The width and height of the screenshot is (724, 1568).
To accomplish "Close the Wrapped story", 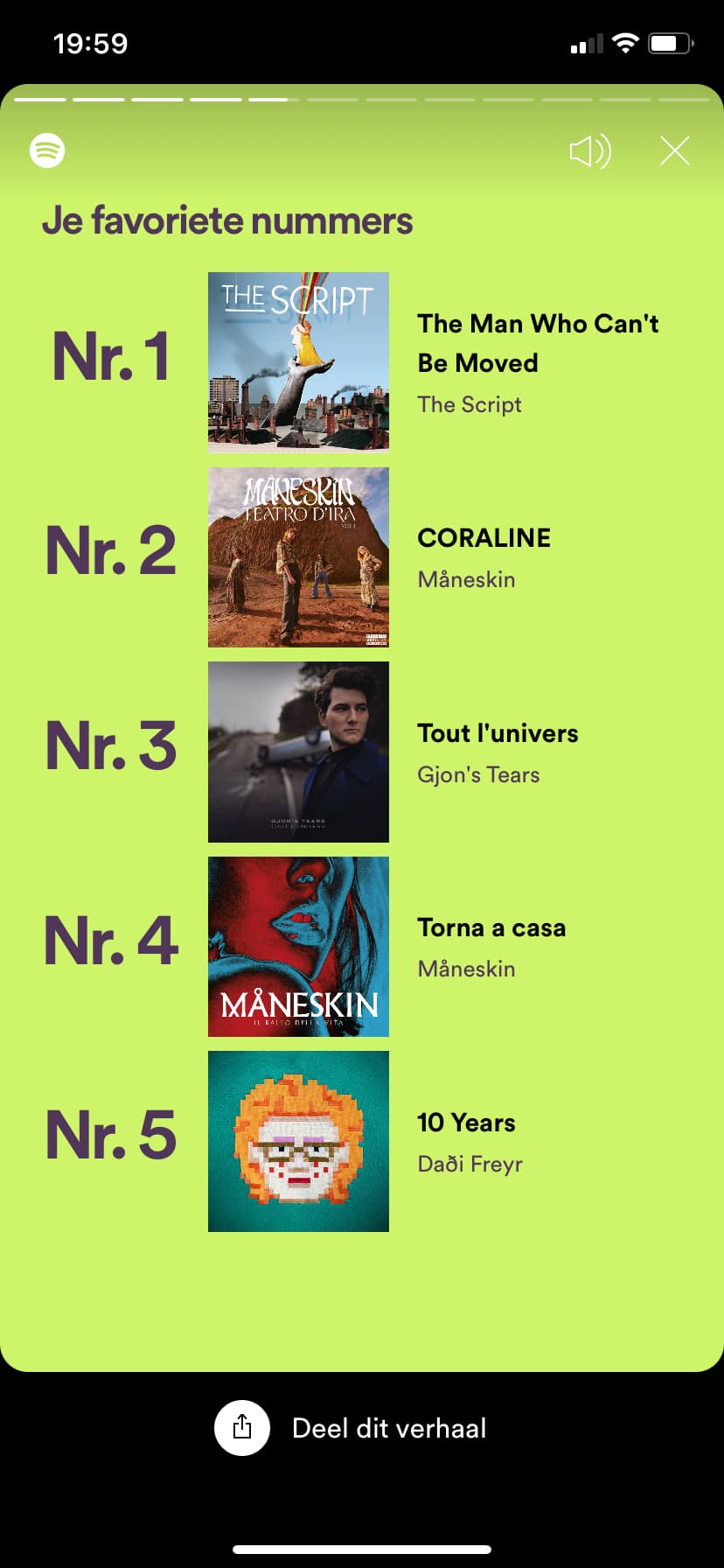I will coord(674,151).
